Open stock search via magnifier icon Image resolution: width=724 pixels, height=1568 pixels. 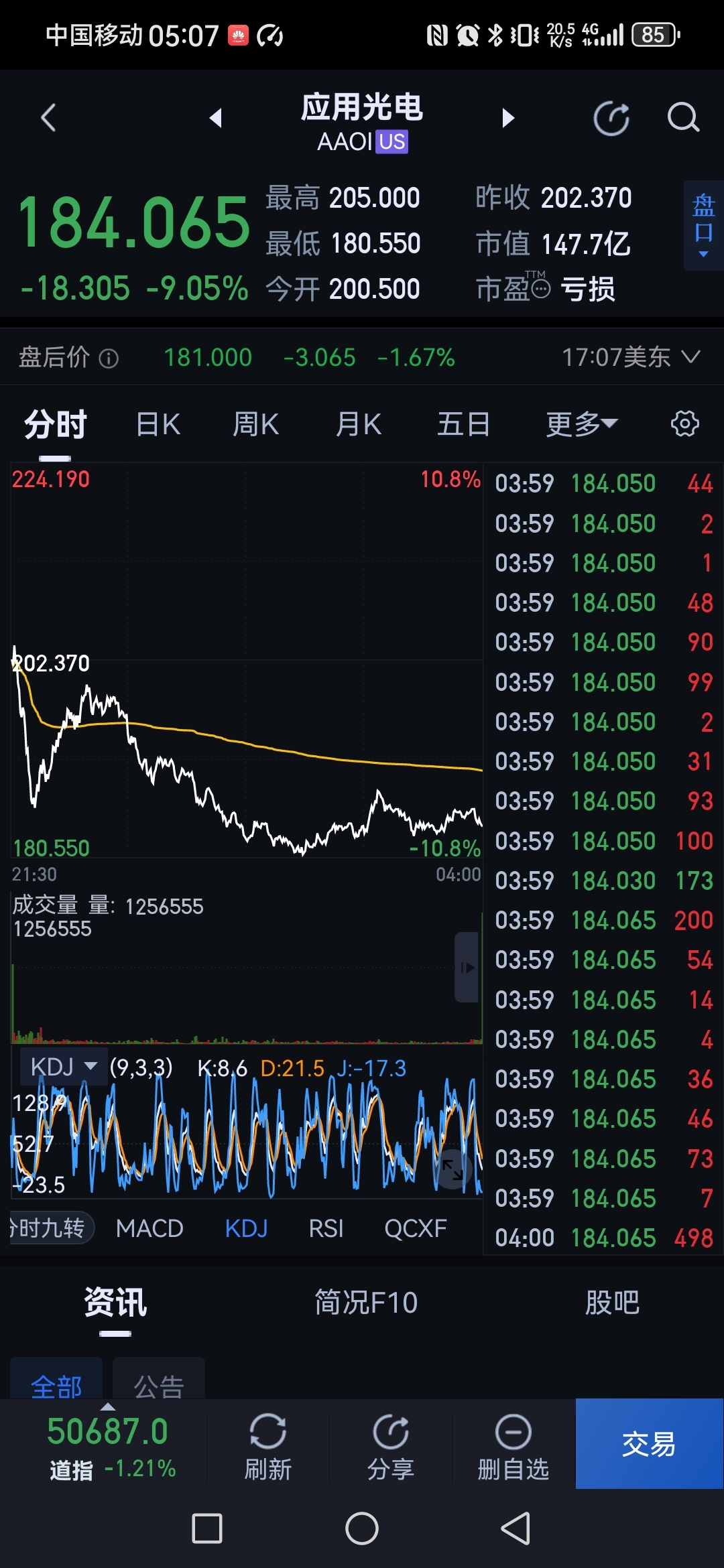click(683, 119)
